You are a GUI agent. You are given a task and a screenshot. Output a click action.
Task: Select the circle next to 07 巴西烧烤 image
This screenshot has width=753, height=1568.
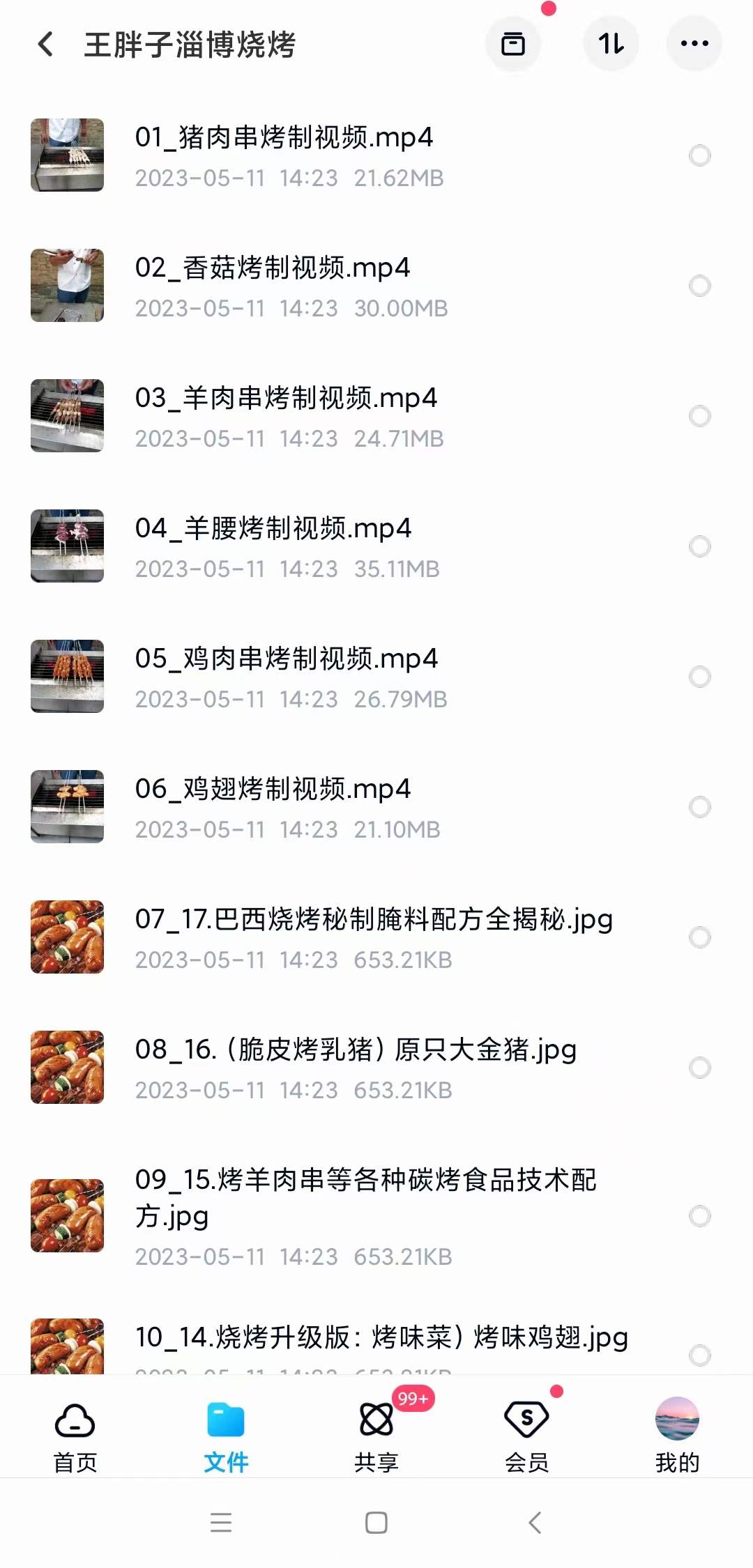tap(699, 937)
